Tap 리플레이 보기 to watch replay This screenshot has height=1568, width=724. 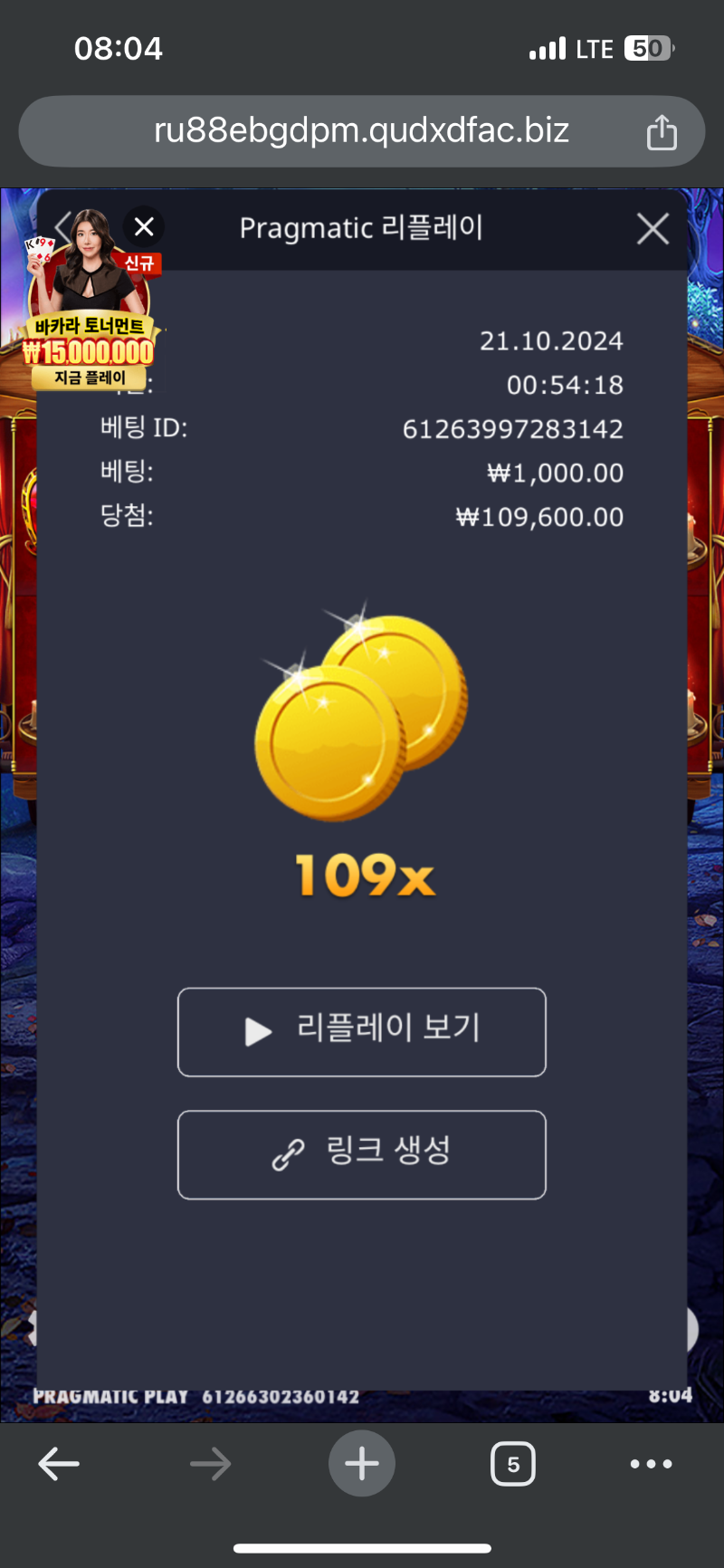tap(362, 1032)
